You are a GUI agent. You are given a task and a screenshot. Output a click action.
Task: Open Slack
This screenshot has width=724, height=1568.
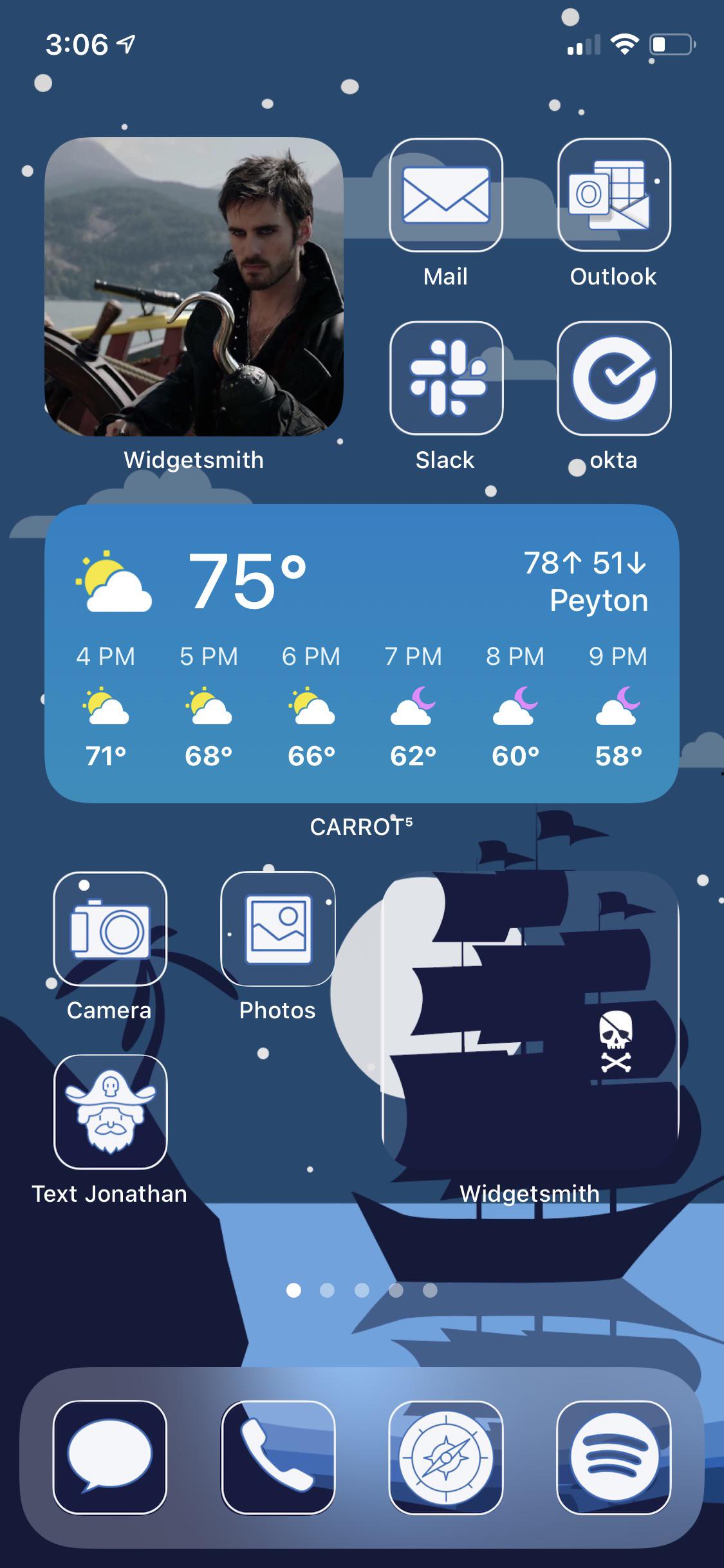pyautogui.click(x=446, y=378)
